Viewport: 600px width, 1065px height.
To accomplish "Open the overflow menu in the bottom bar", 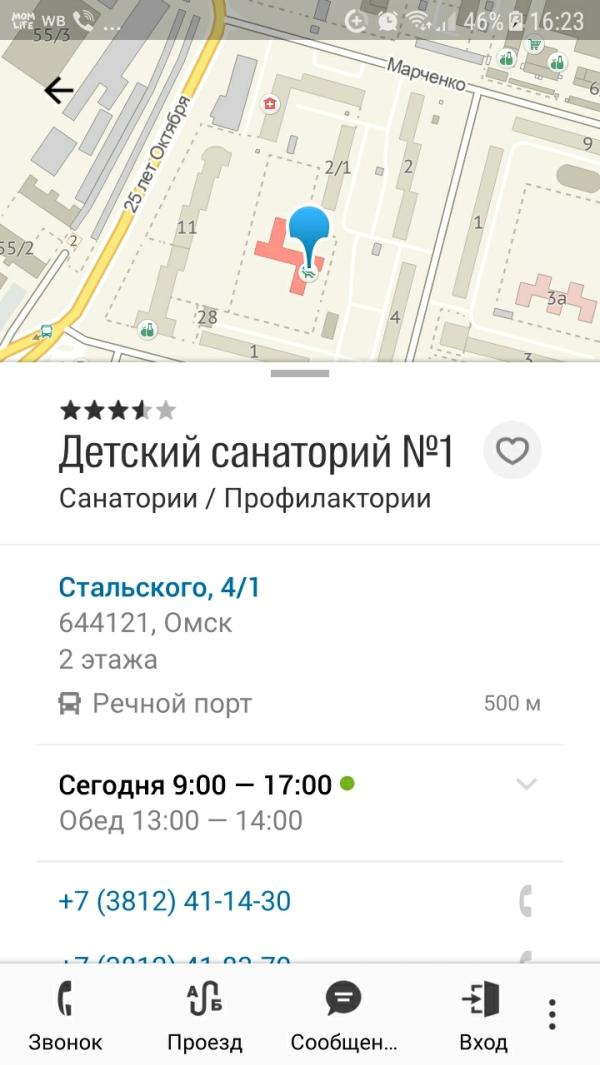I will pos(552,1015).
